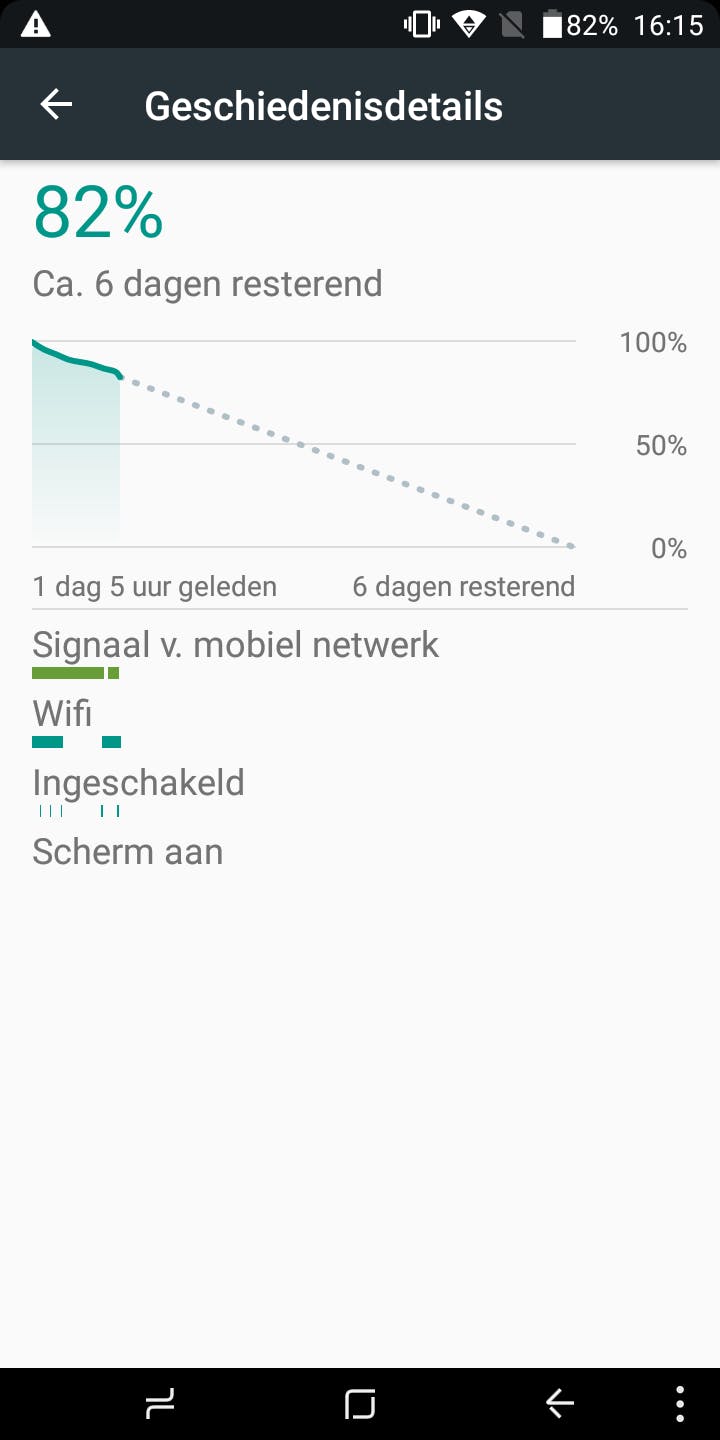720x1440 pixels.
Task: Tap the system back arrow
Action: (560, 1404)
